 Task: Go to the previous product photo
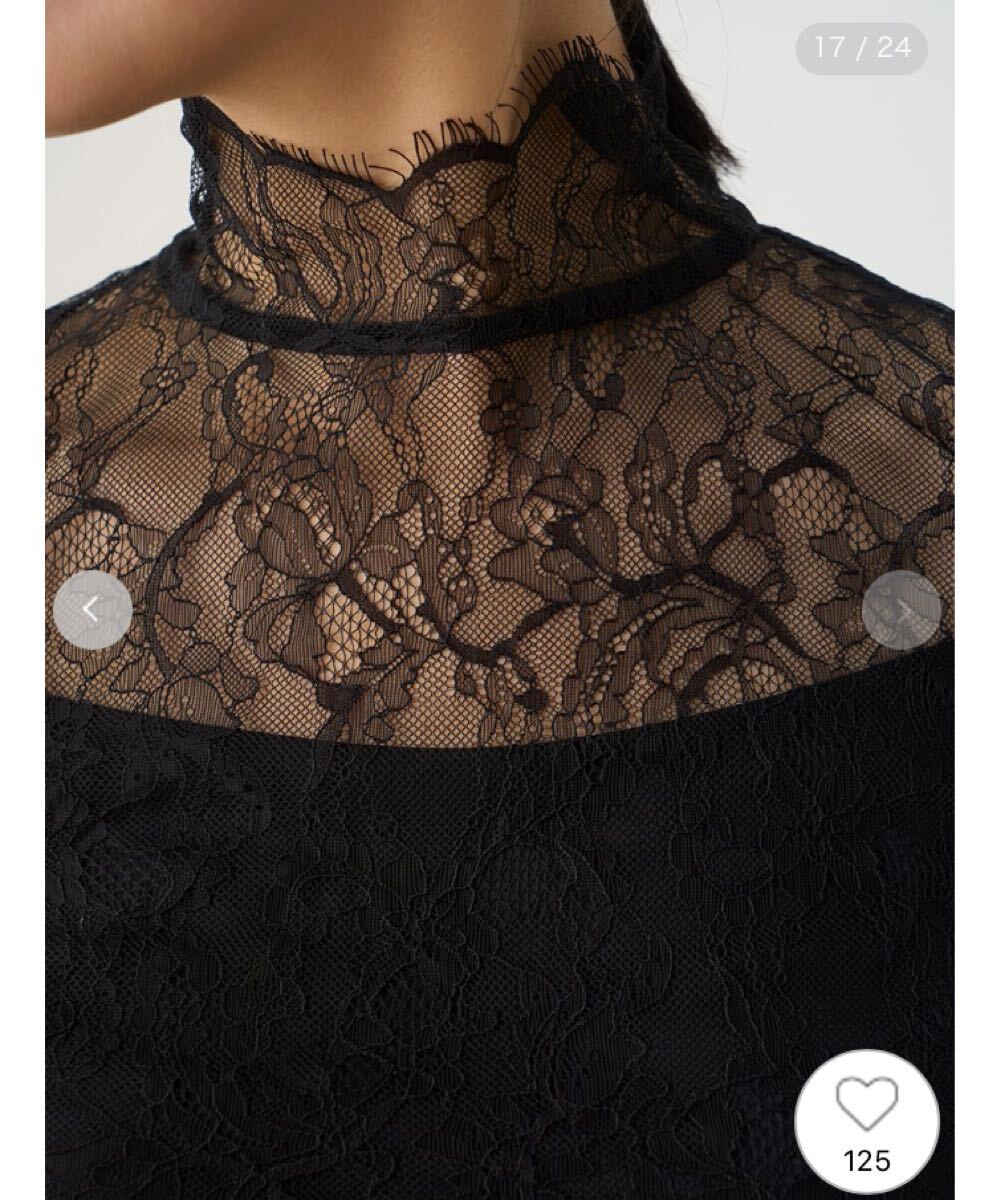click(x=92, y=609)
